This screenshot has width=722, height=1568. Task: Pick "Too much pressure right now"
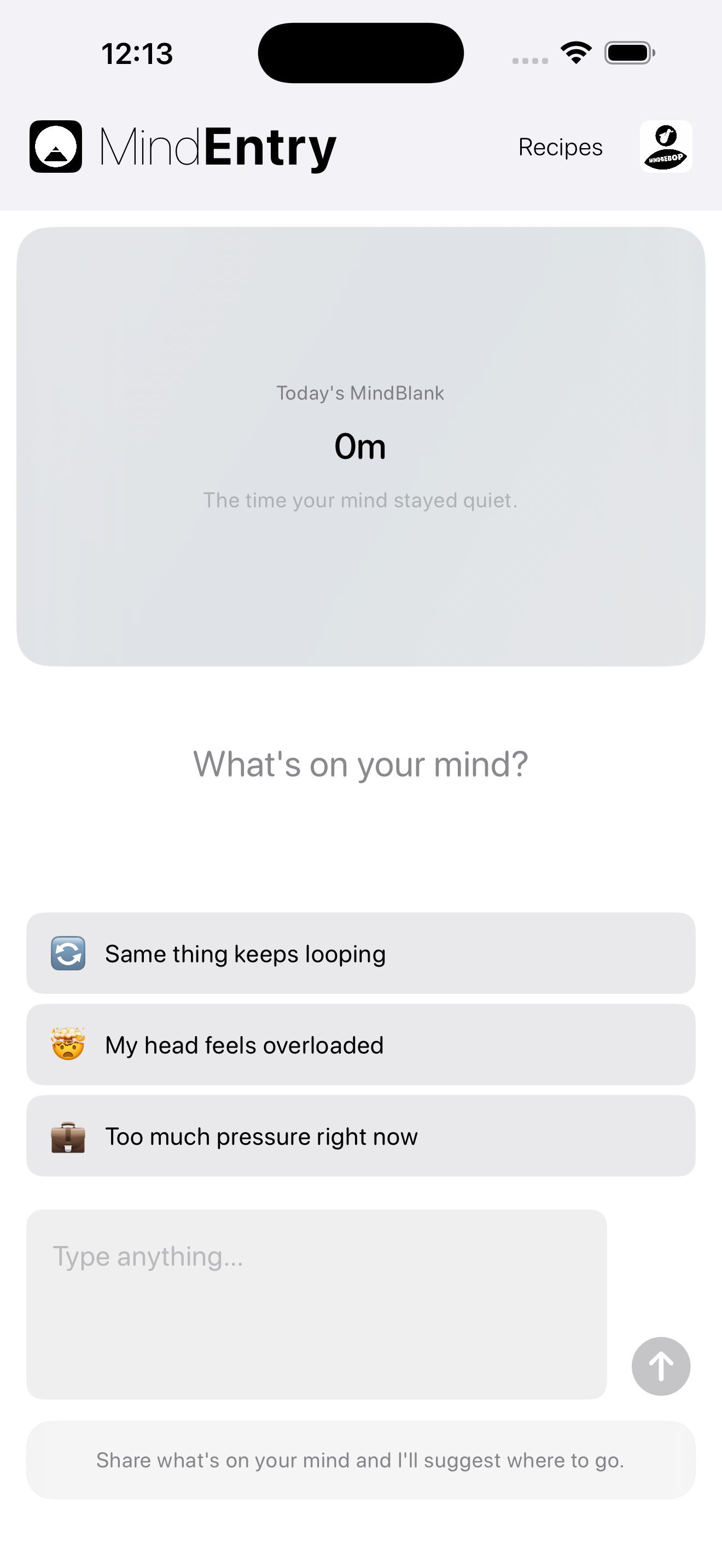[x=361, y=1136]
